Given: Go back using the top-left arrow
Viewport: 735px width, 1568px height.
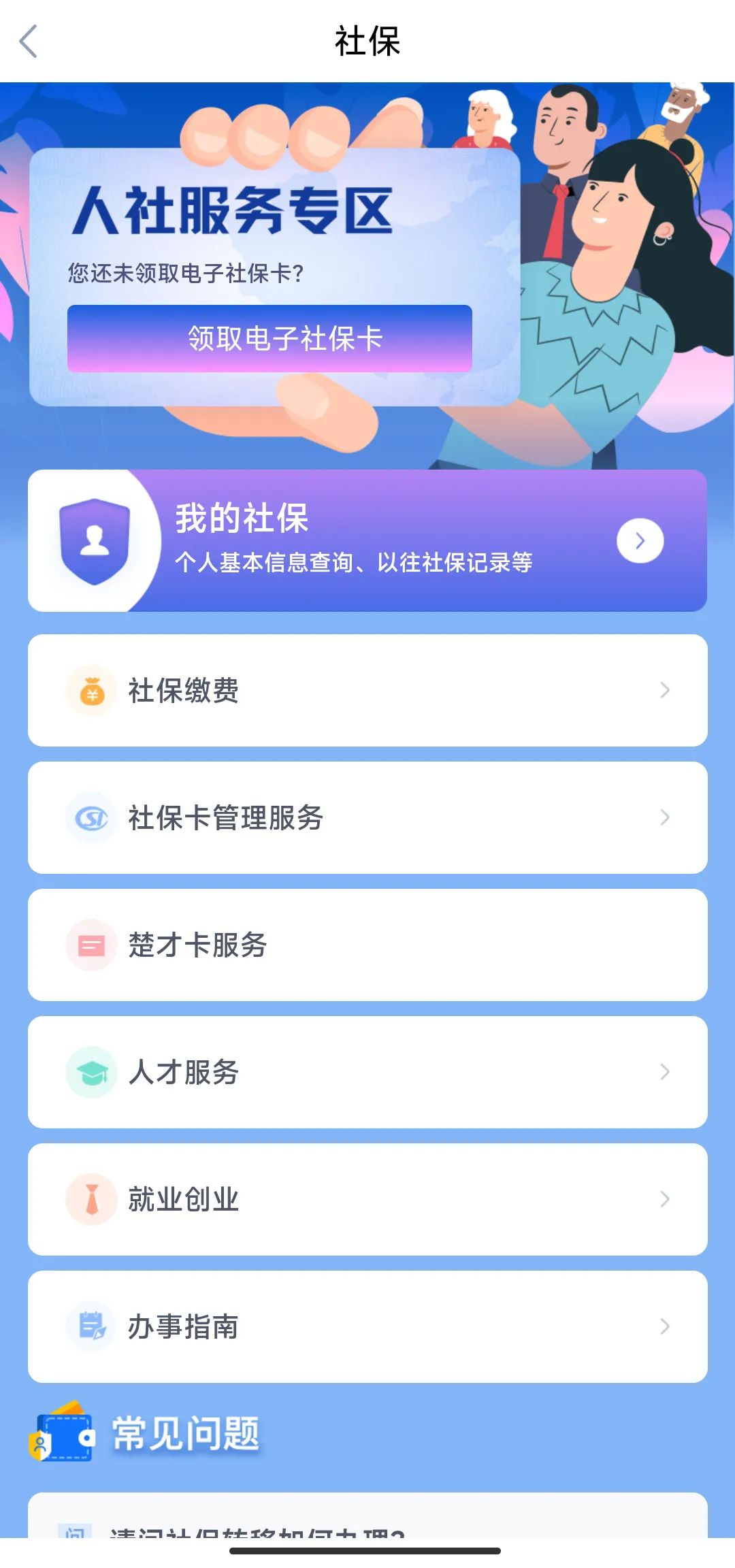Looking at the screenshot, I should click(29, 42).
